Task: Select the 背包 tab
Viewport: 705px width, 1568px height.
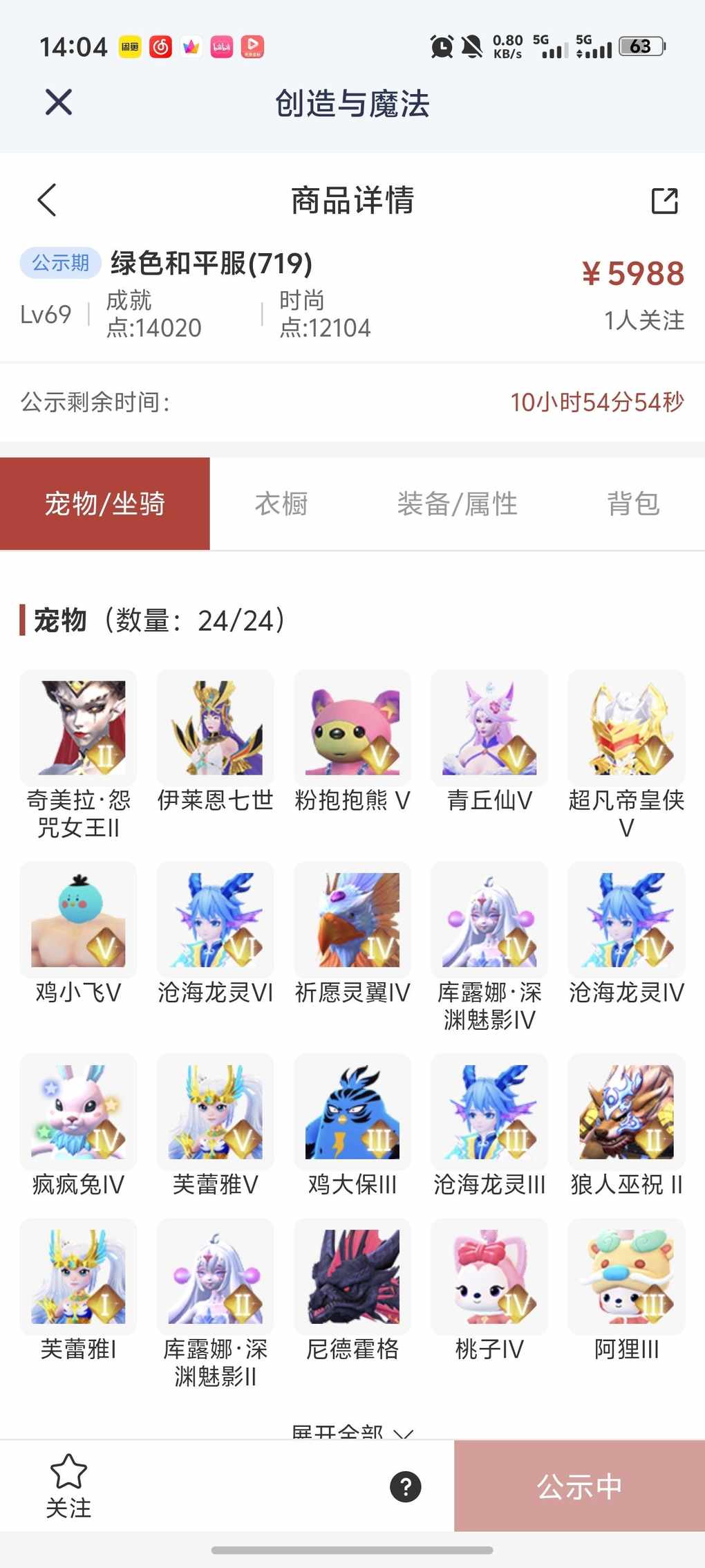Action: 633,504
